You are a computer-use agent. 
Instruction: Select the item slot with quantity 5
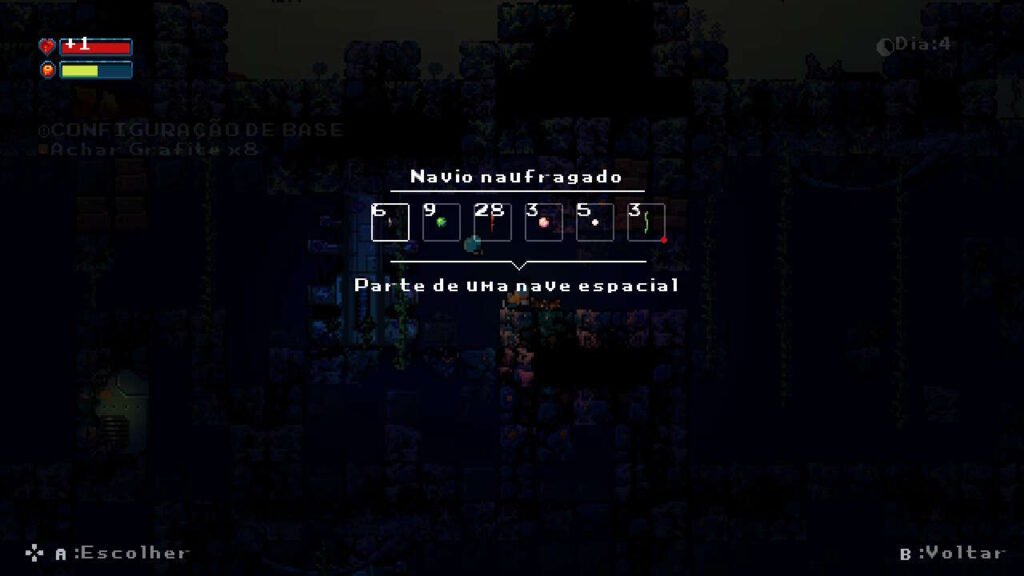click(x=594, y=222)
